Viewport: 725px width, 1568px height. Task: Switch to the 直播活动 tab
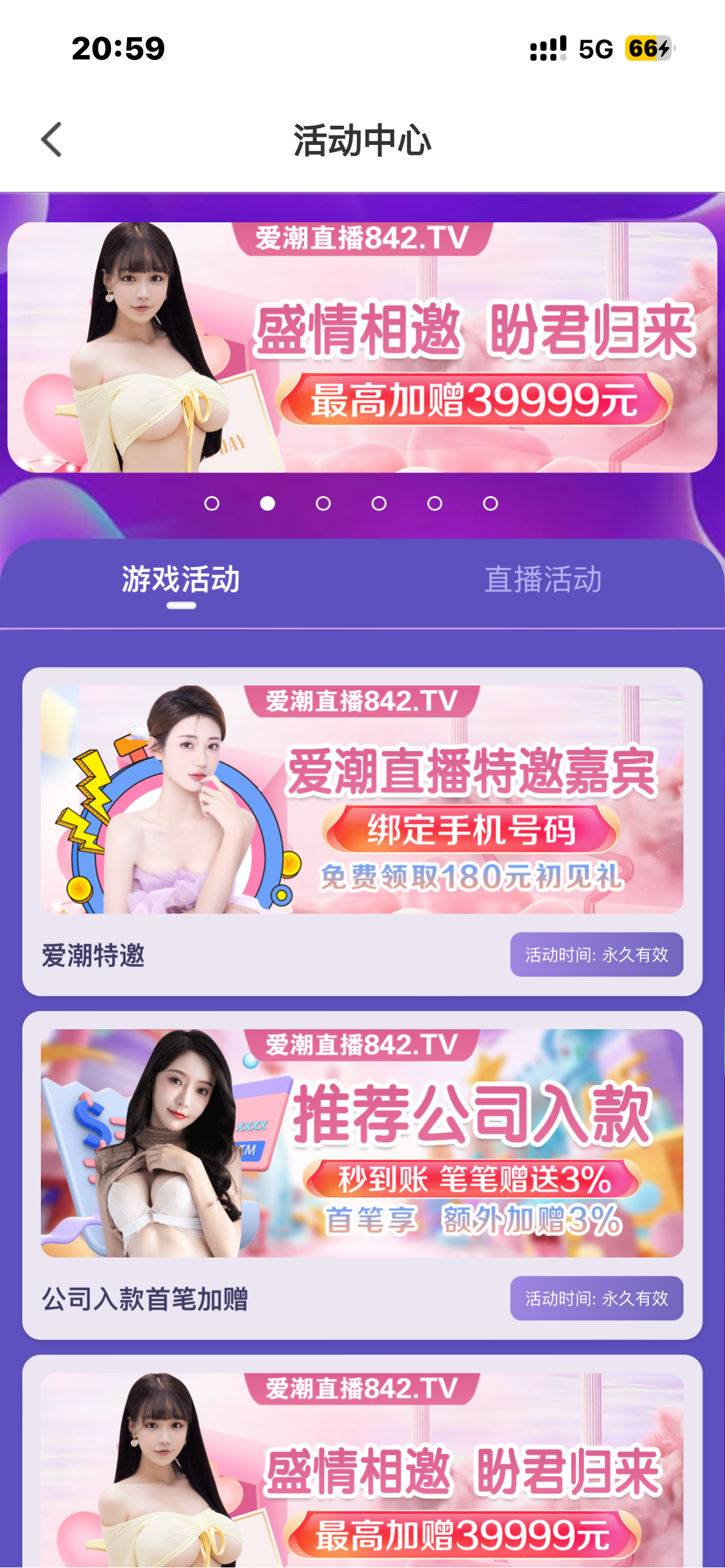point(543,580)
